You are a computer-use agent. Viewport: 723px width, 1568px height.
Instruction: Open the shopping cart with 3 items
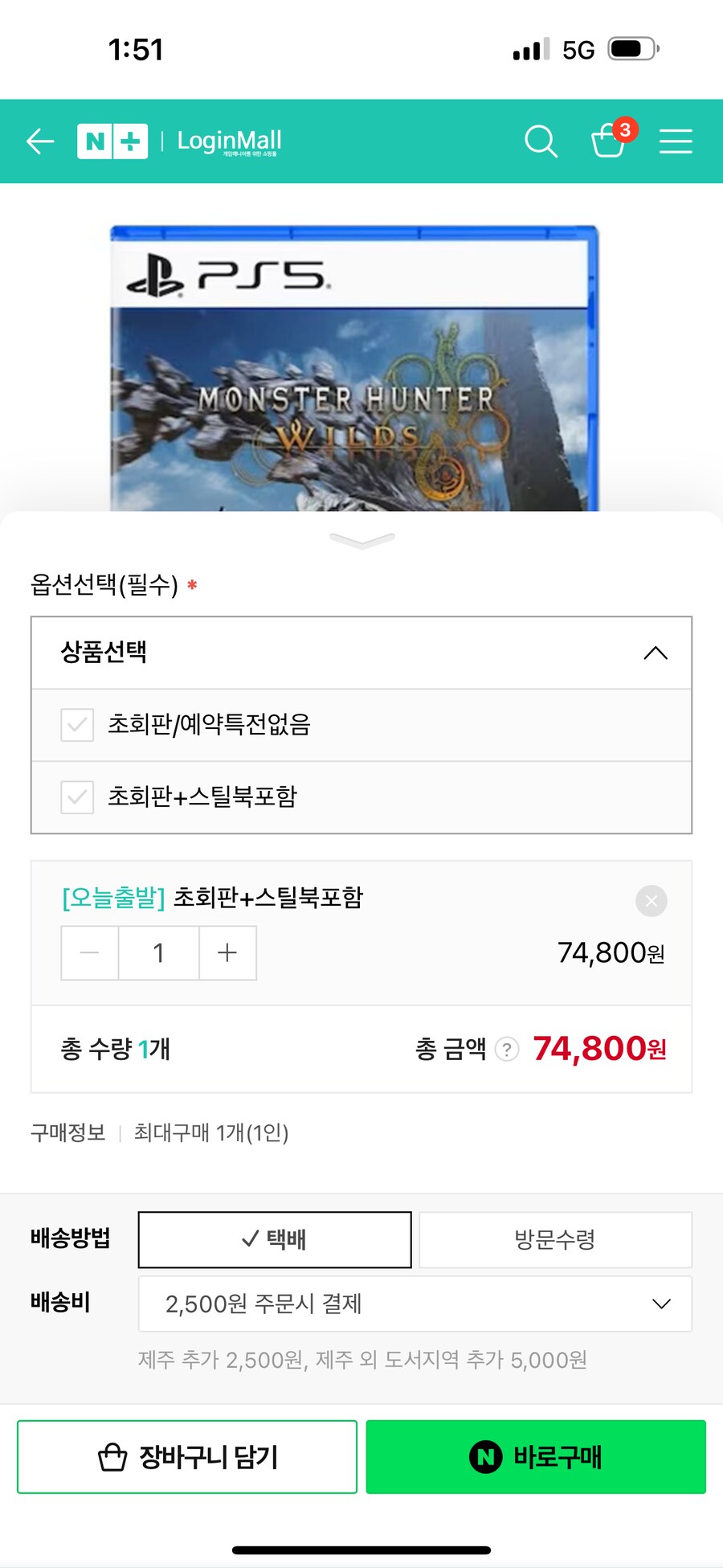[x=608, y=145]
